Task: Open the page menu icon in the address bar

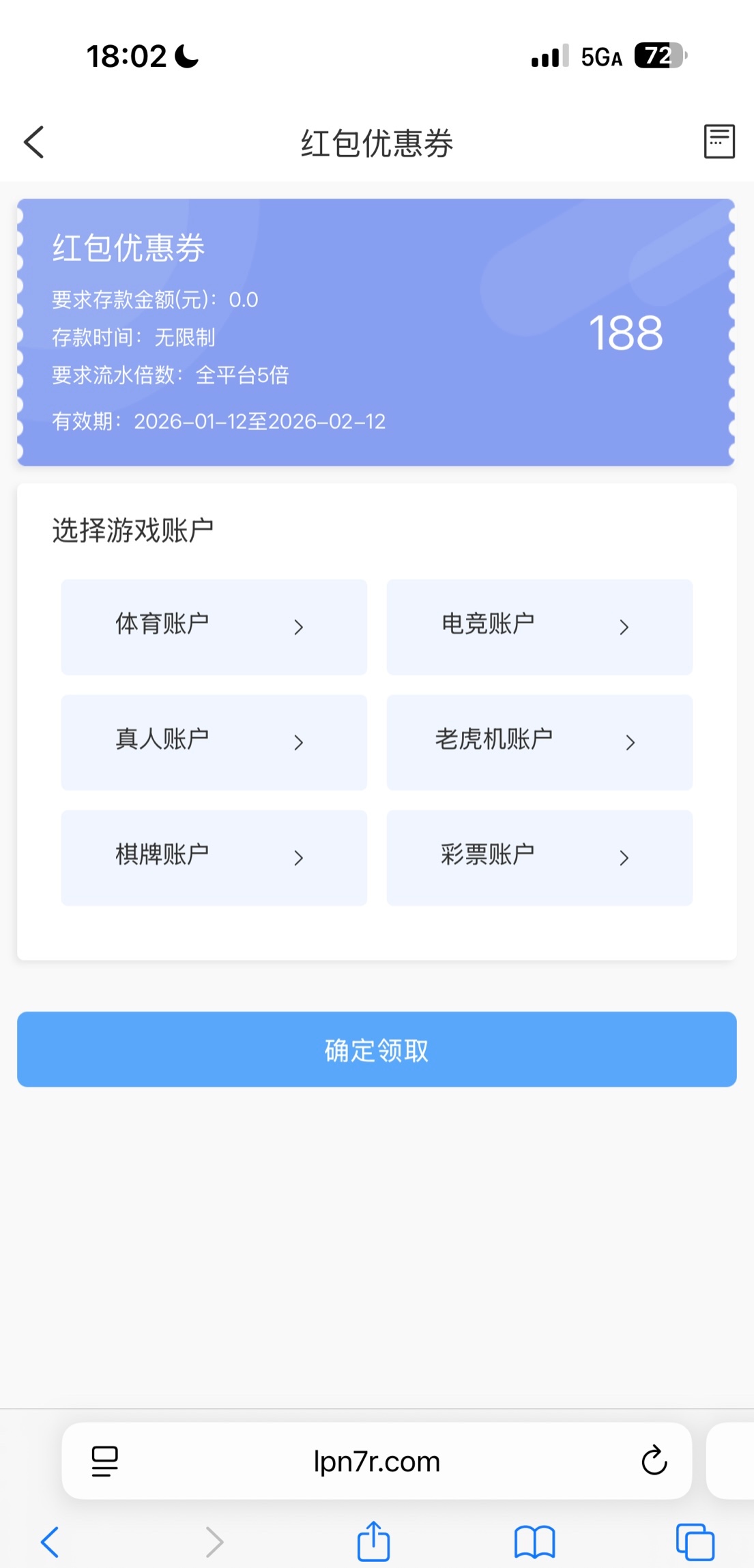Action: tap(105, 1461)
